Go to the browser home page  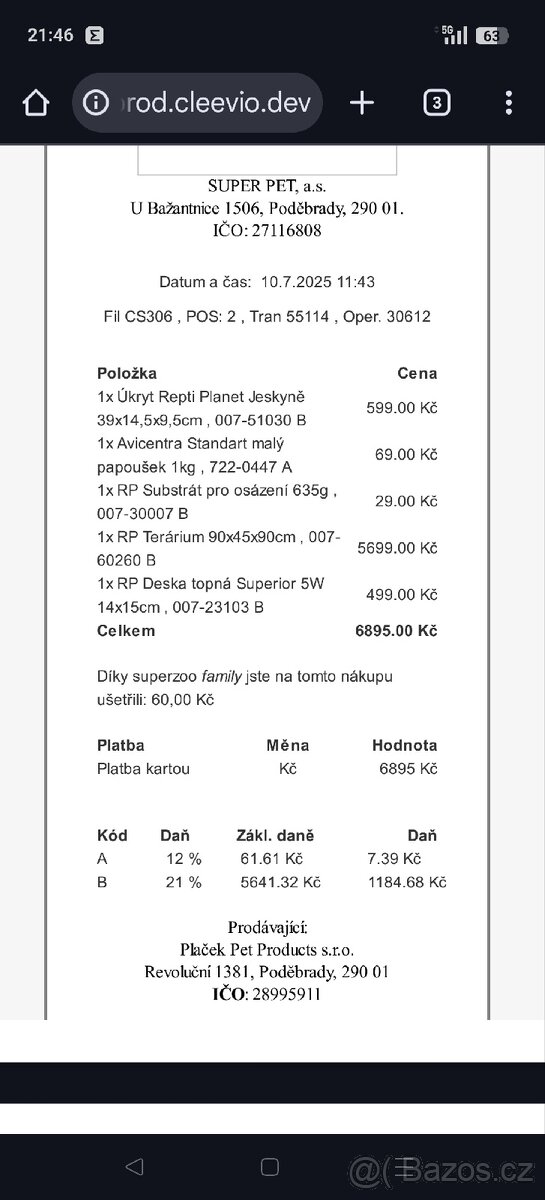click(36, 103)
